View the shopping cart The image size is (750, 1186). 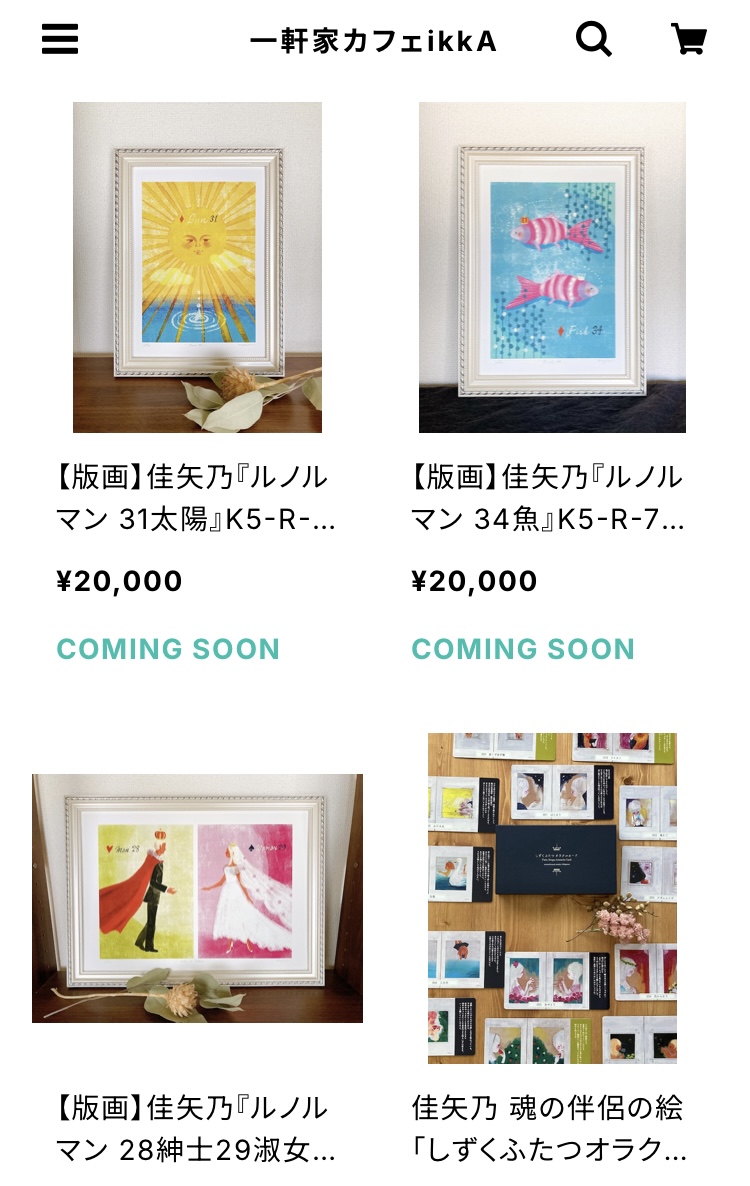(x=688, y=40)
